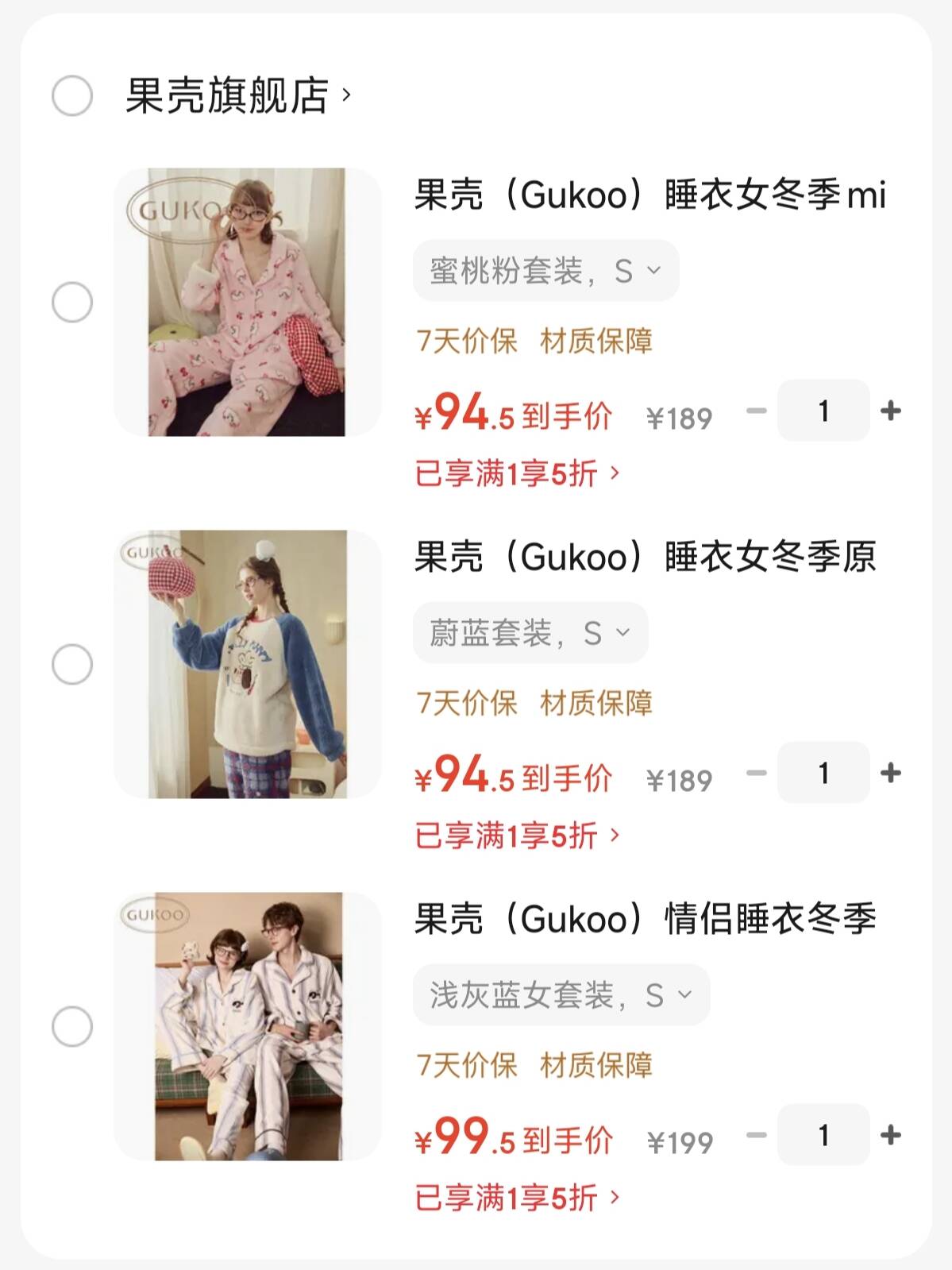Increase quantity of 蔚蓝套装 pajamas
952x1270 pixels.
(x=891, y=773)
